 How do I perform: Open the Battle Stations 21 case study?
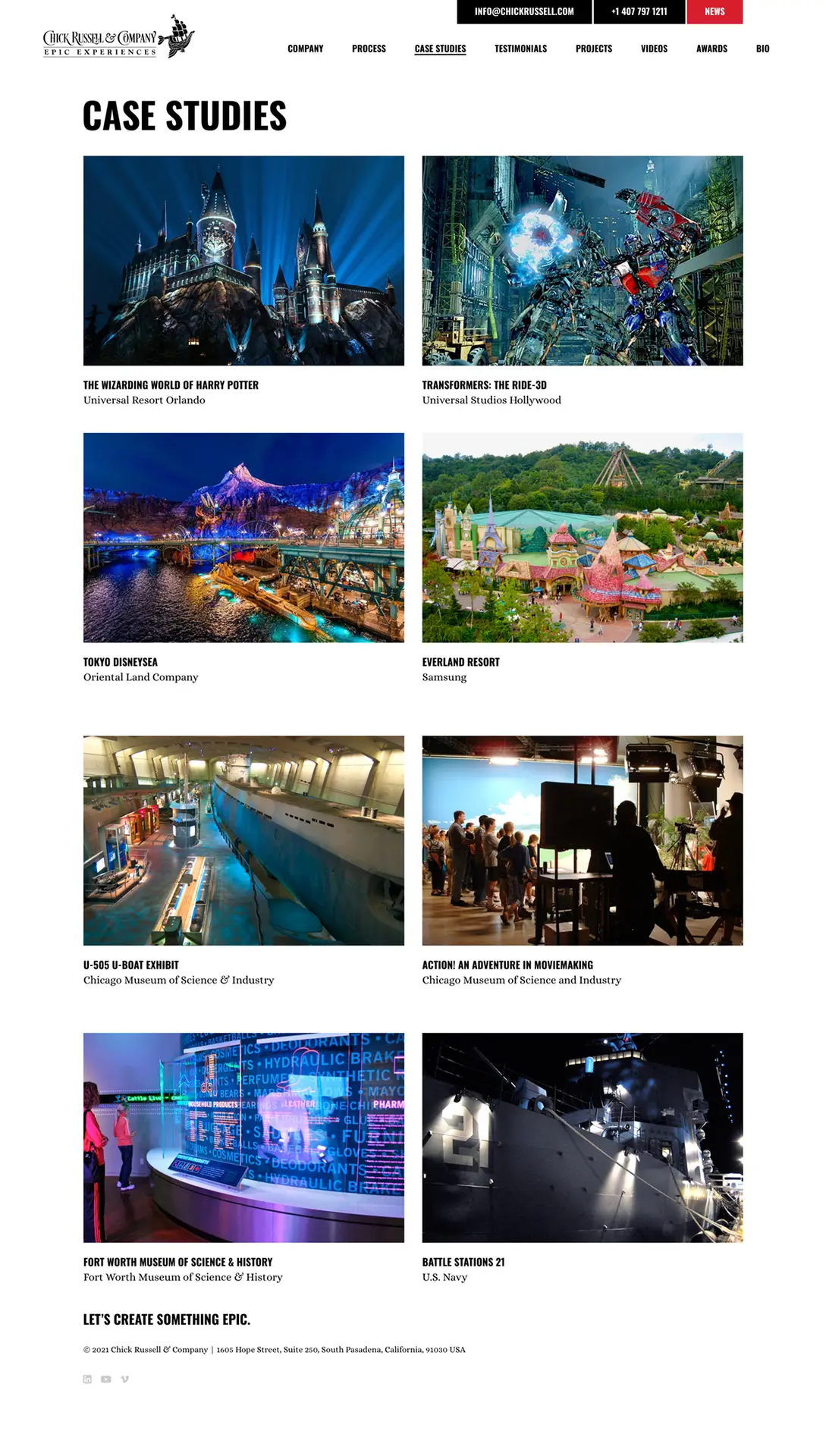pos(582,1137)
